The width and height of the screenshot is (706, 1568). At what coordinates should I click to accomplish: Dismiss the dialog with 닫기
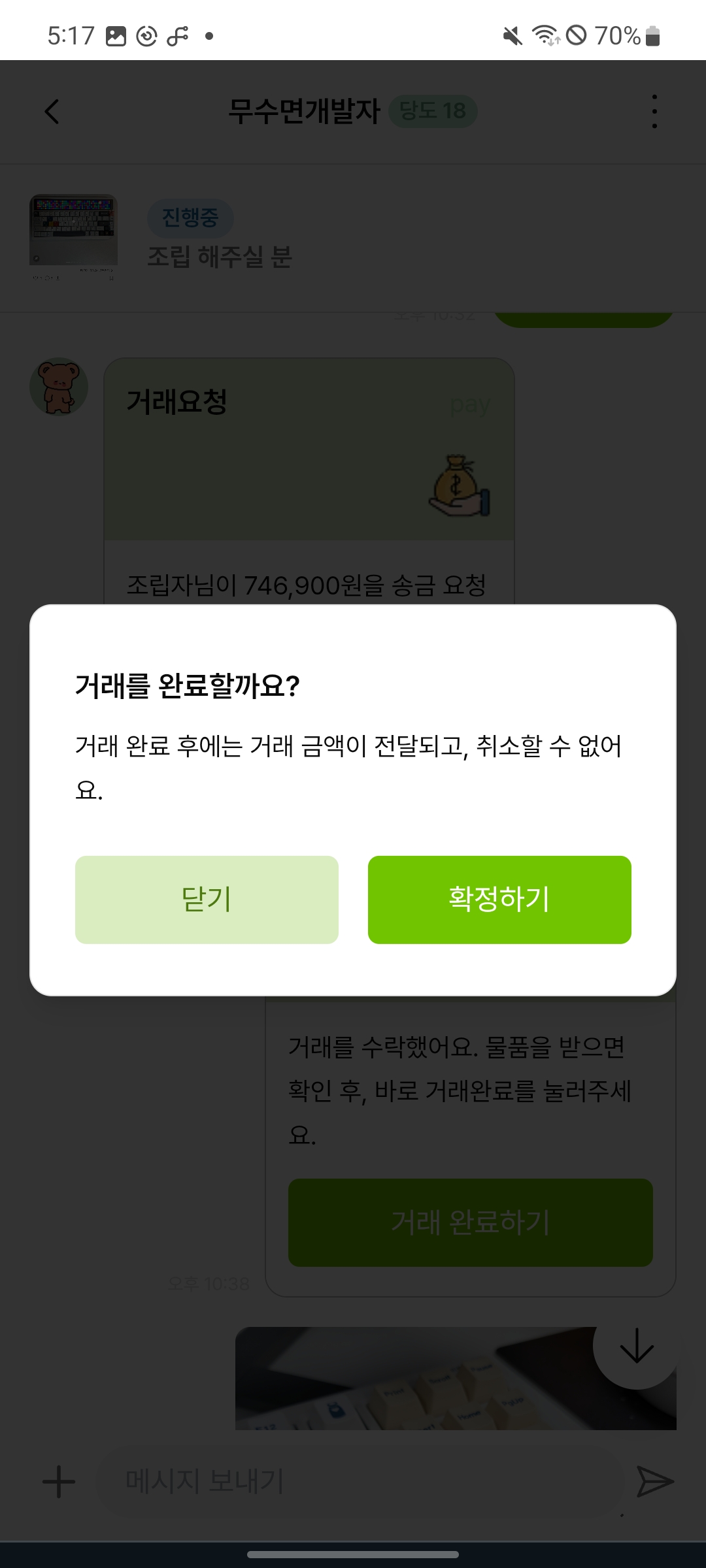pos(207,900)
